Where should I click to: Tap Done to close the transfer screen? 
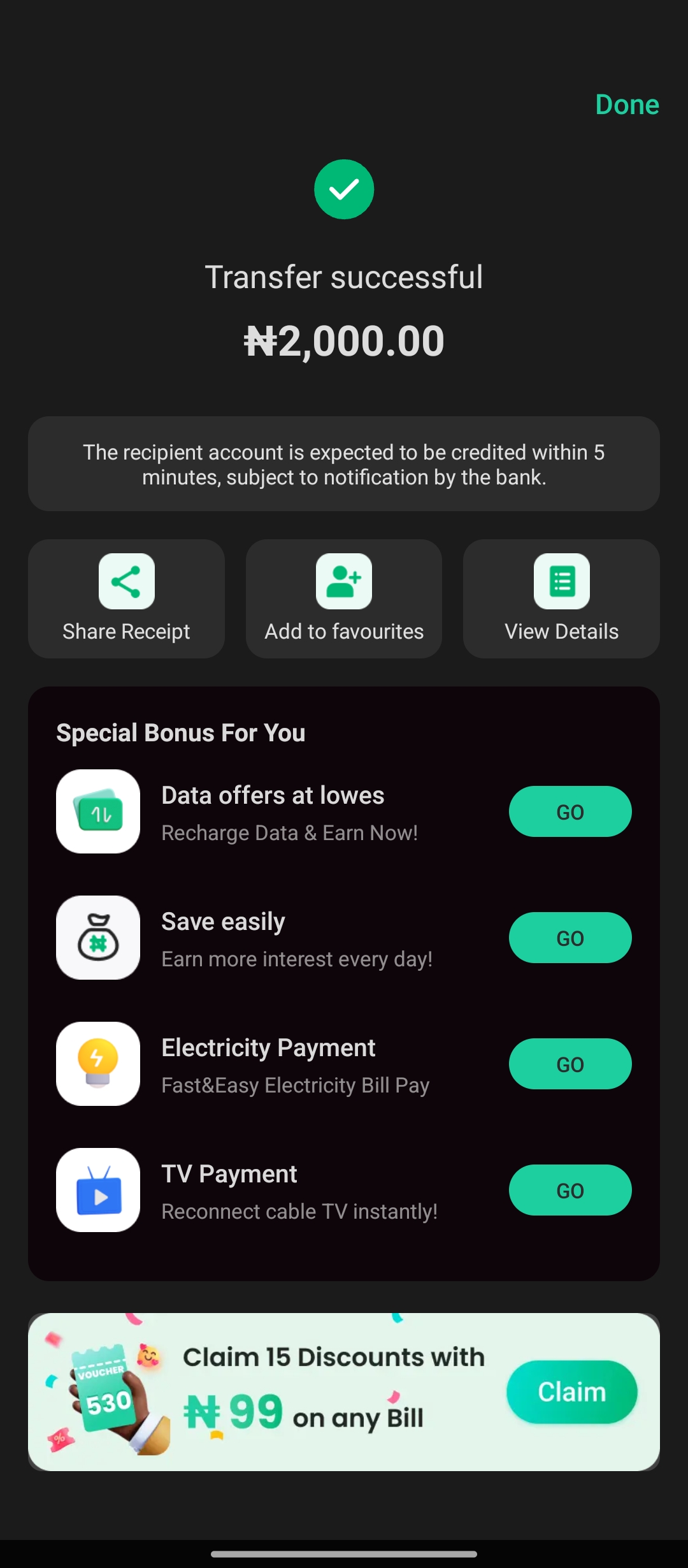627,105
